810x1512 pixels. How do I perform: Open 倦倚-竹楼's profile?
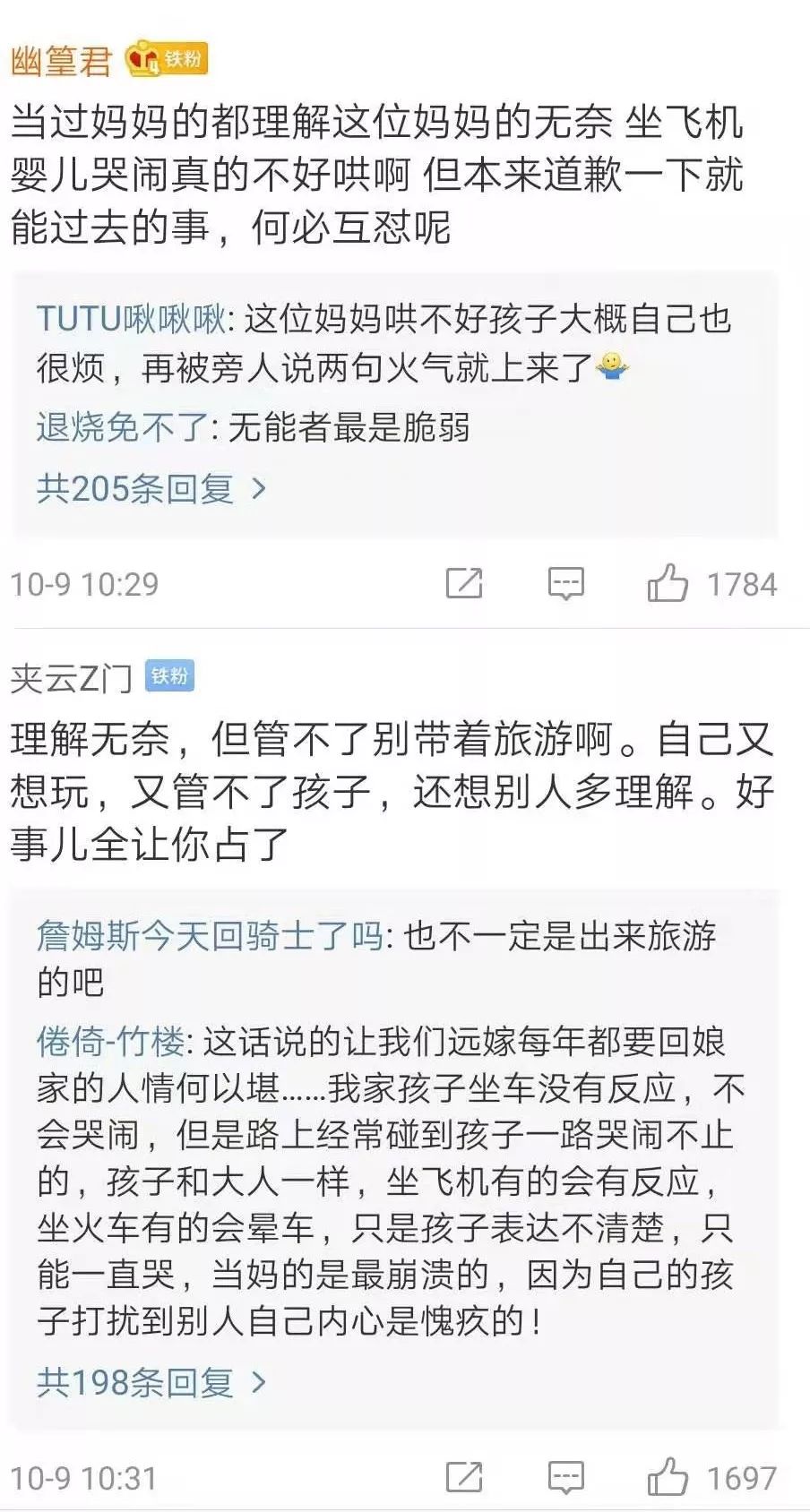point(110,1042)
